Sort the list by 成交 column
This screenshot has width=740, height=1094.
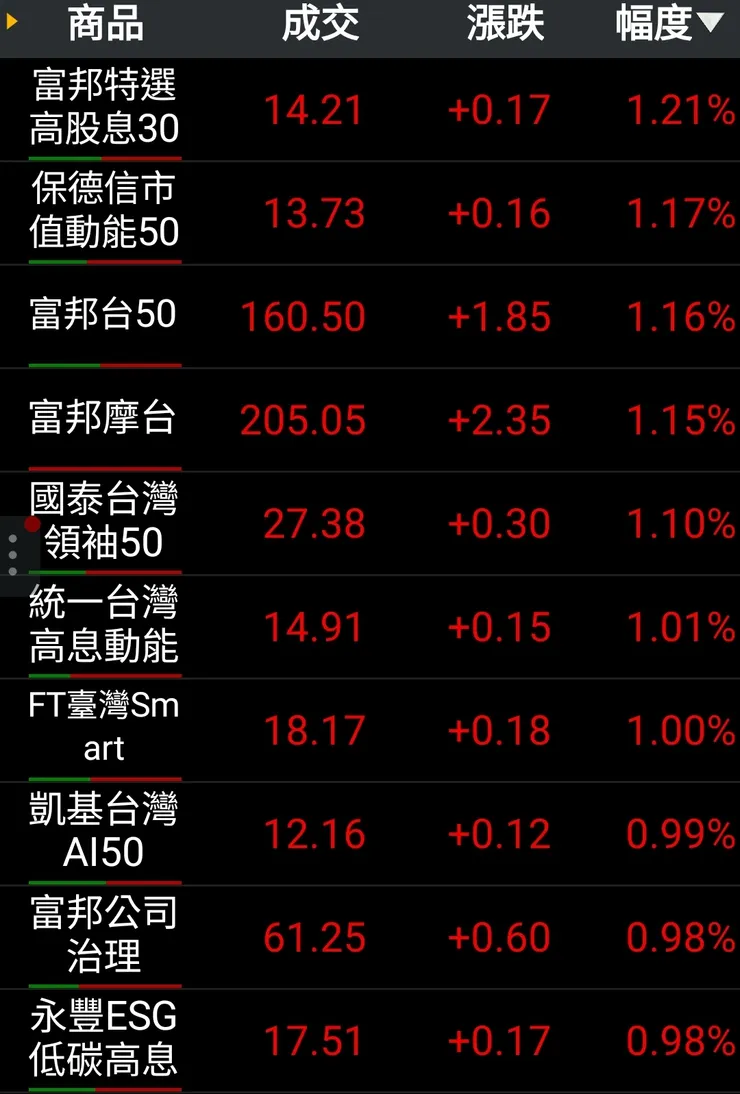pos(320,25)
